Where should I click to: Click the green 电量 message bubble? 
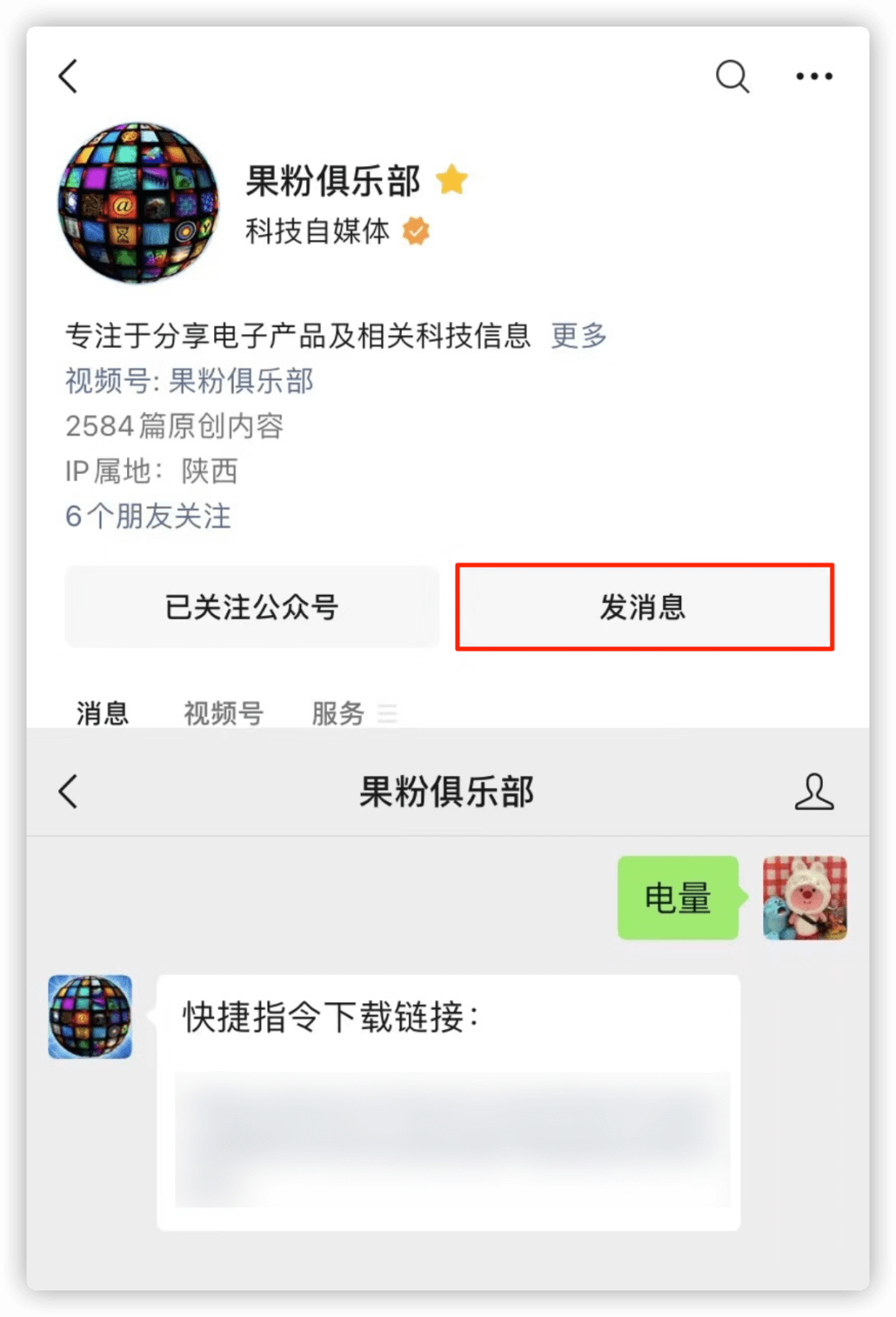click(677, 898)
